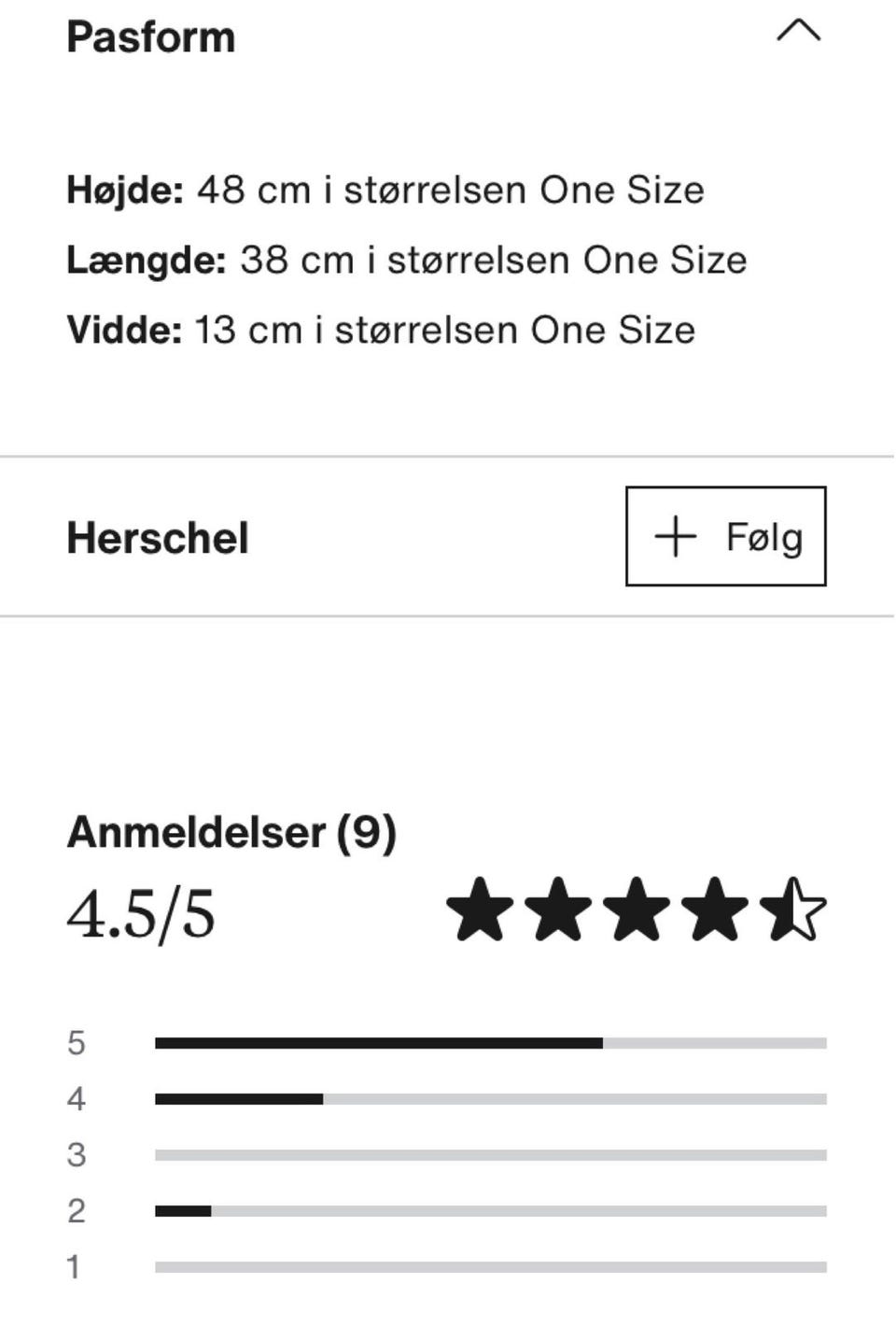The height and width of the screenshot is (1326, 896).
Task: Open the Pasform section heading
Action: (150, 37)
